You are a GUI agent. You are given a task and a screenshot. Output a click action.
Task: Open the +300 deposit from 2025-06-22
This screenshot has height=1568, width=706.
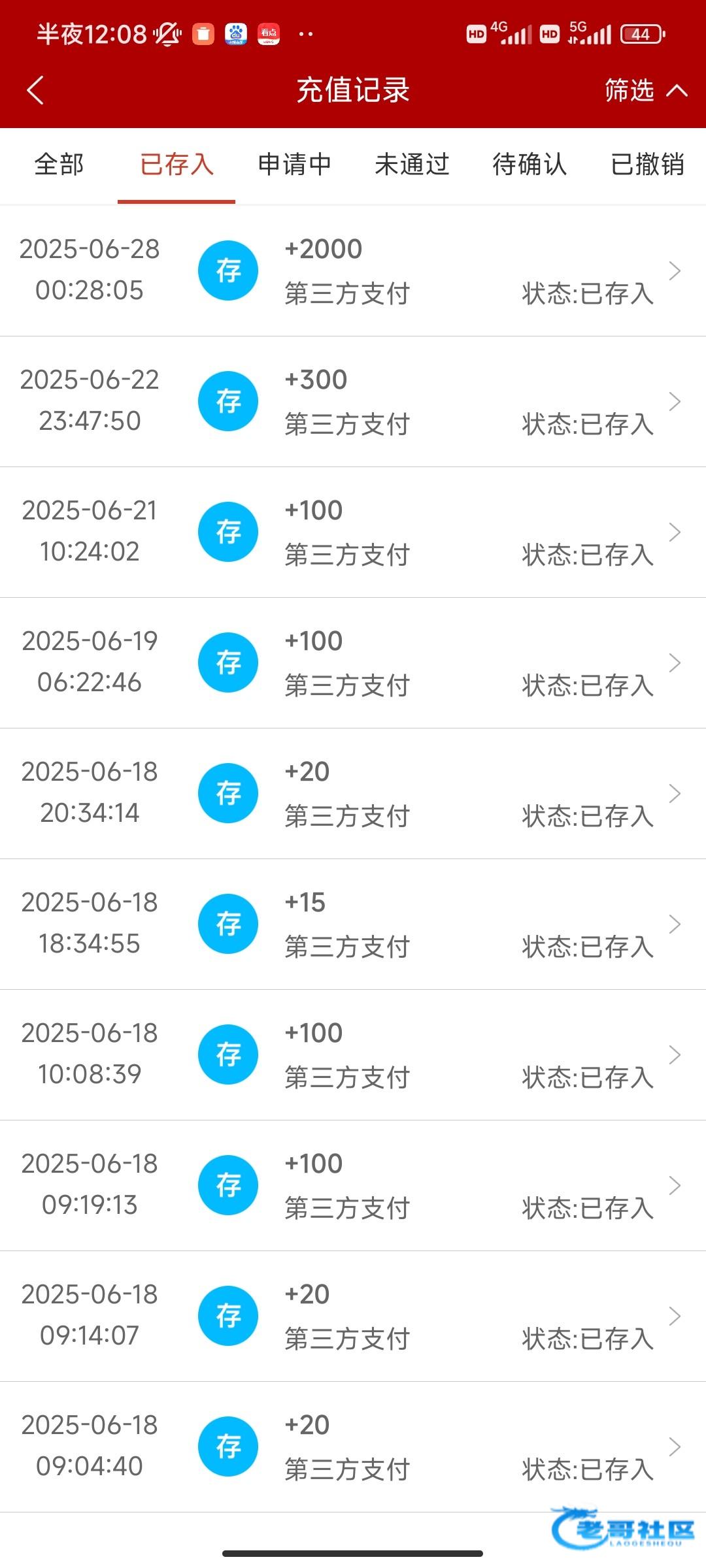[x=353, y=401]
